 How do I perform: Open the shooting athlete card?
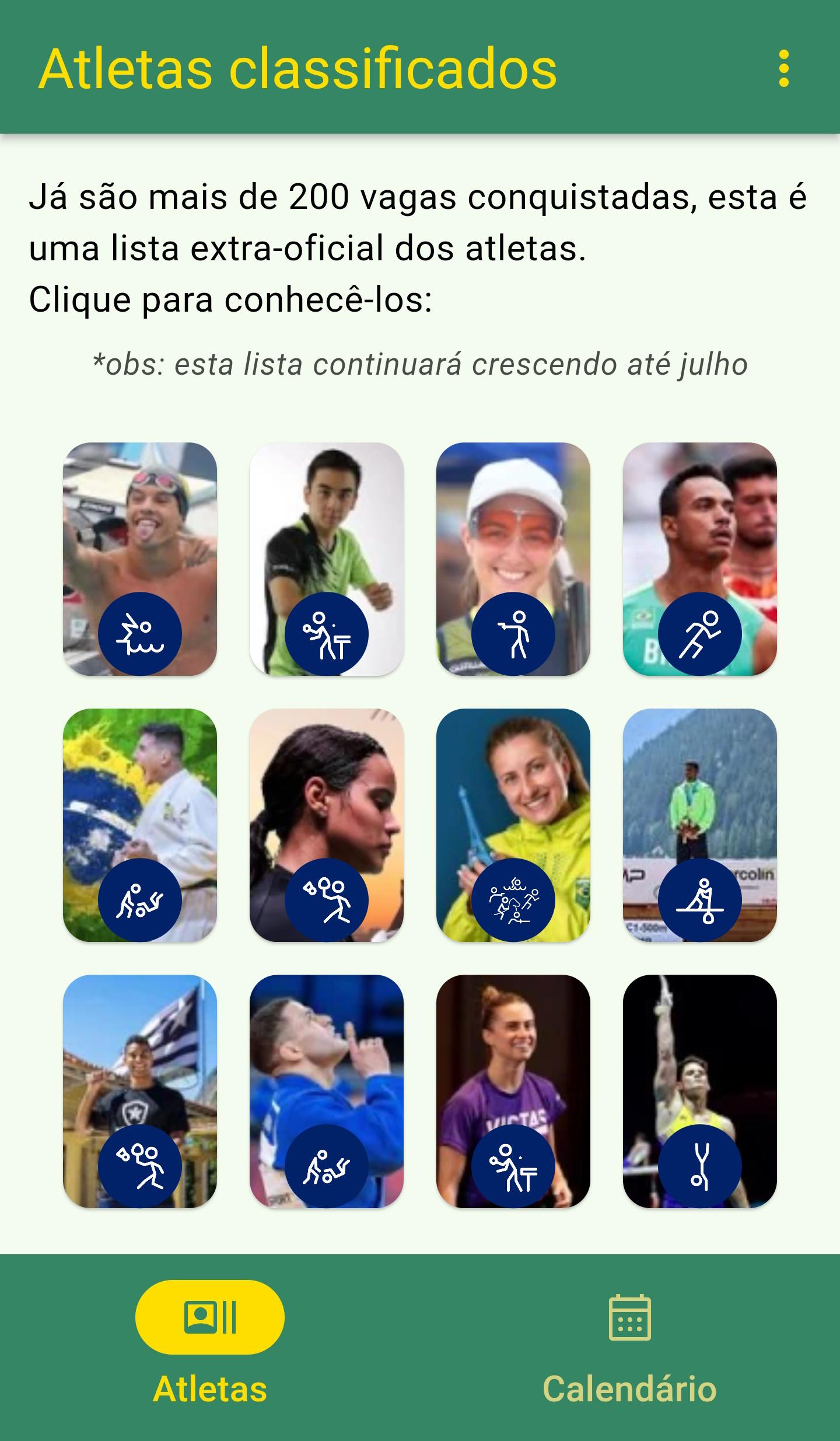[x=513, y=559]
